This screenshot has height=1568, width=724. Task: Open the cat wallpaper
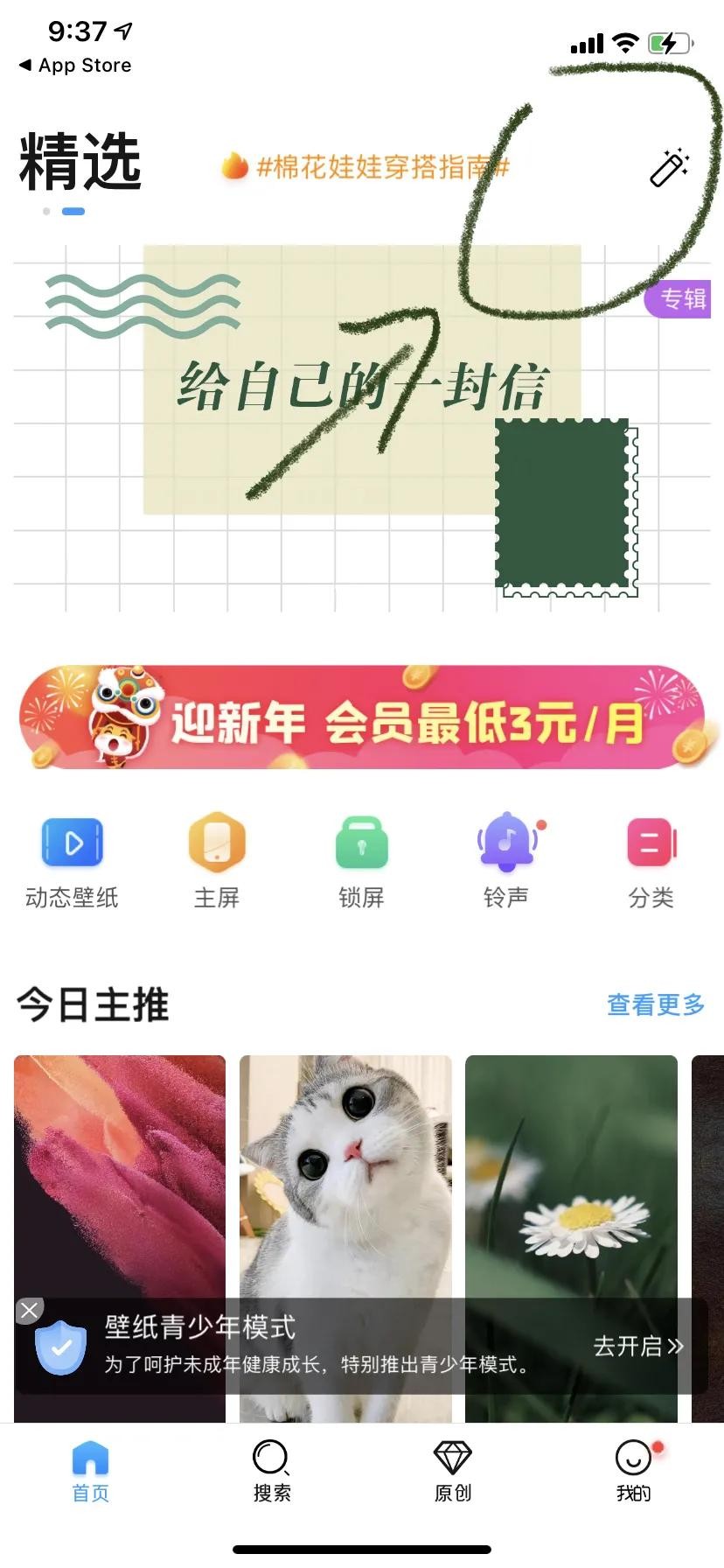345,1172
